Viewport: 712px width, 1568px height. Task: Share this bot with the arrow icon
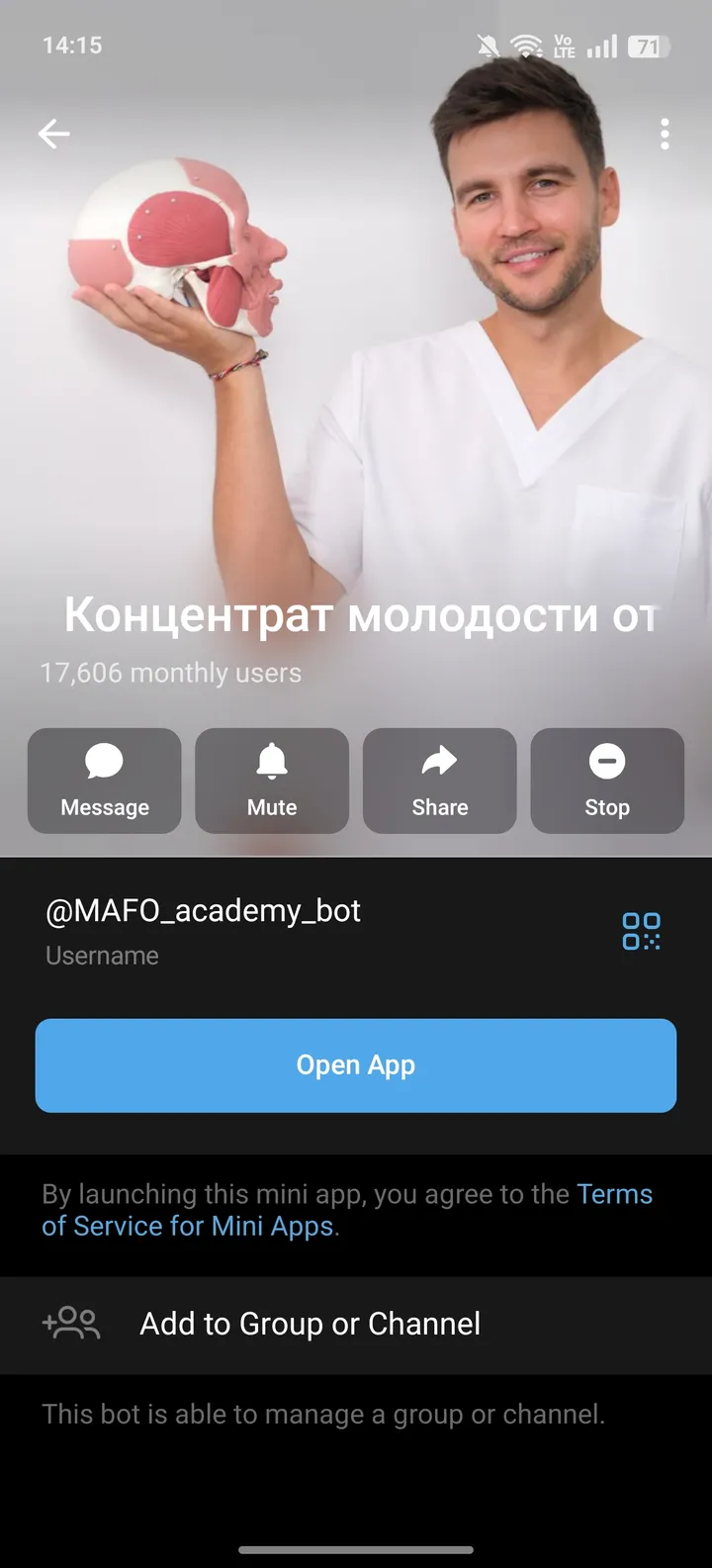click(439, 781)
